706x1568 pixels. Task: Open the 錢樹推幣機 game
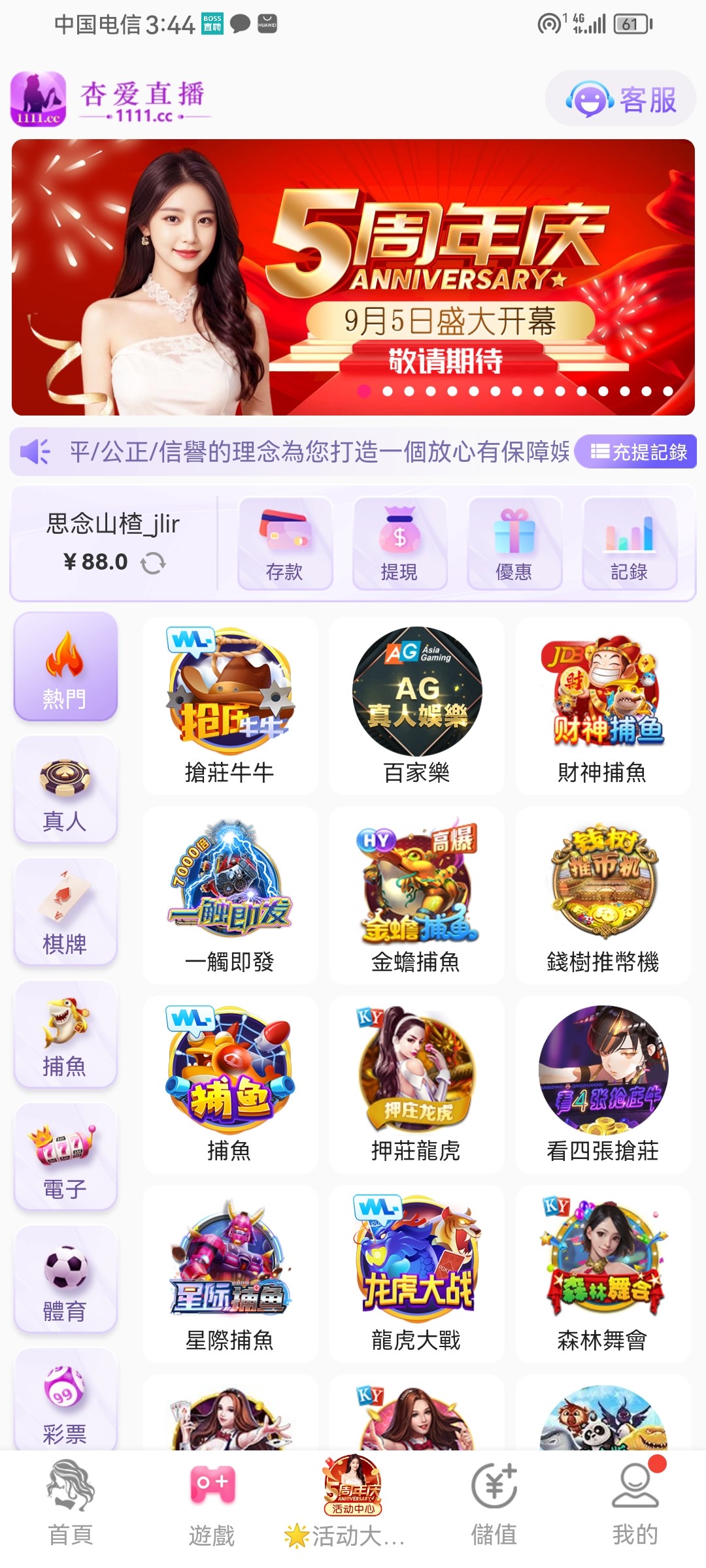click(x=602, y=895)
